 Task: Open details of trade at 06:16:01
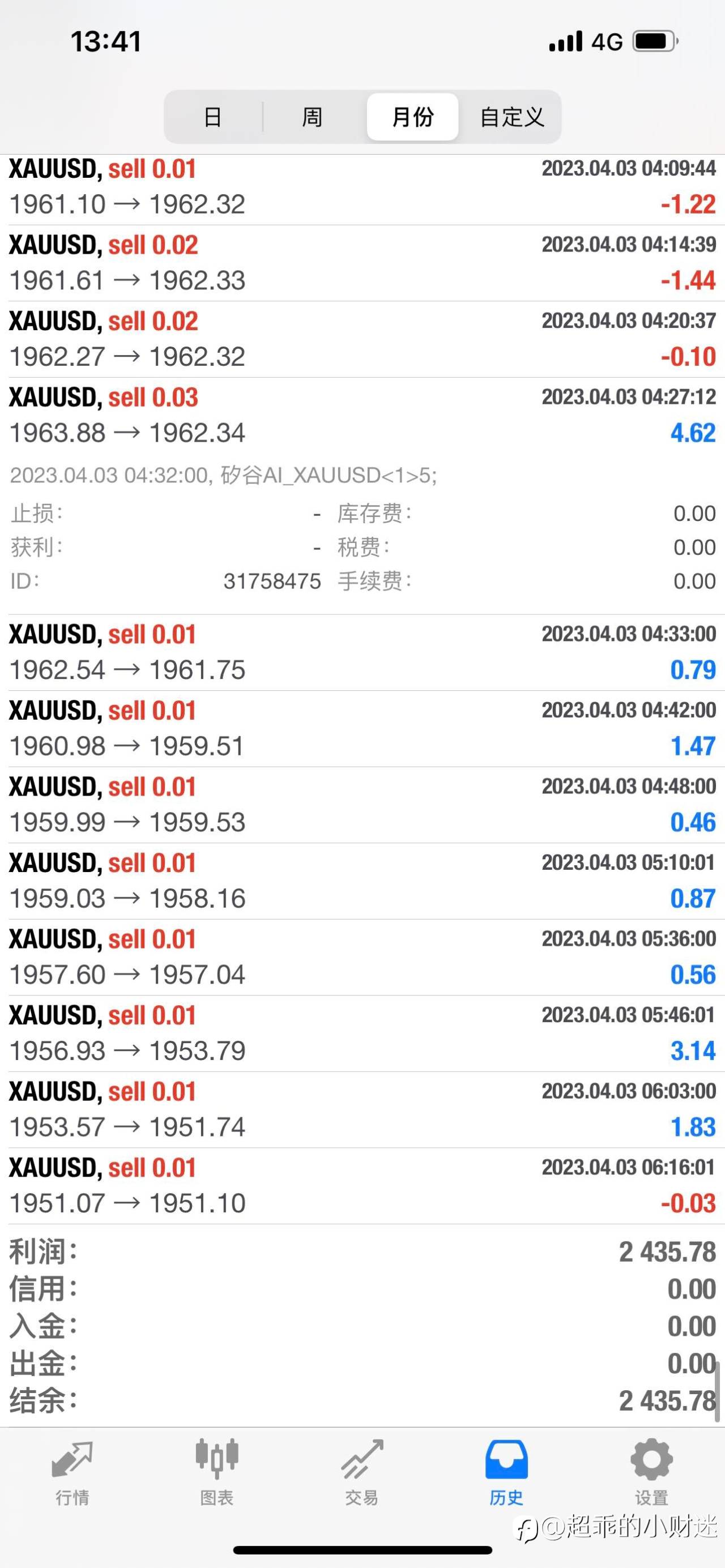362,1186
